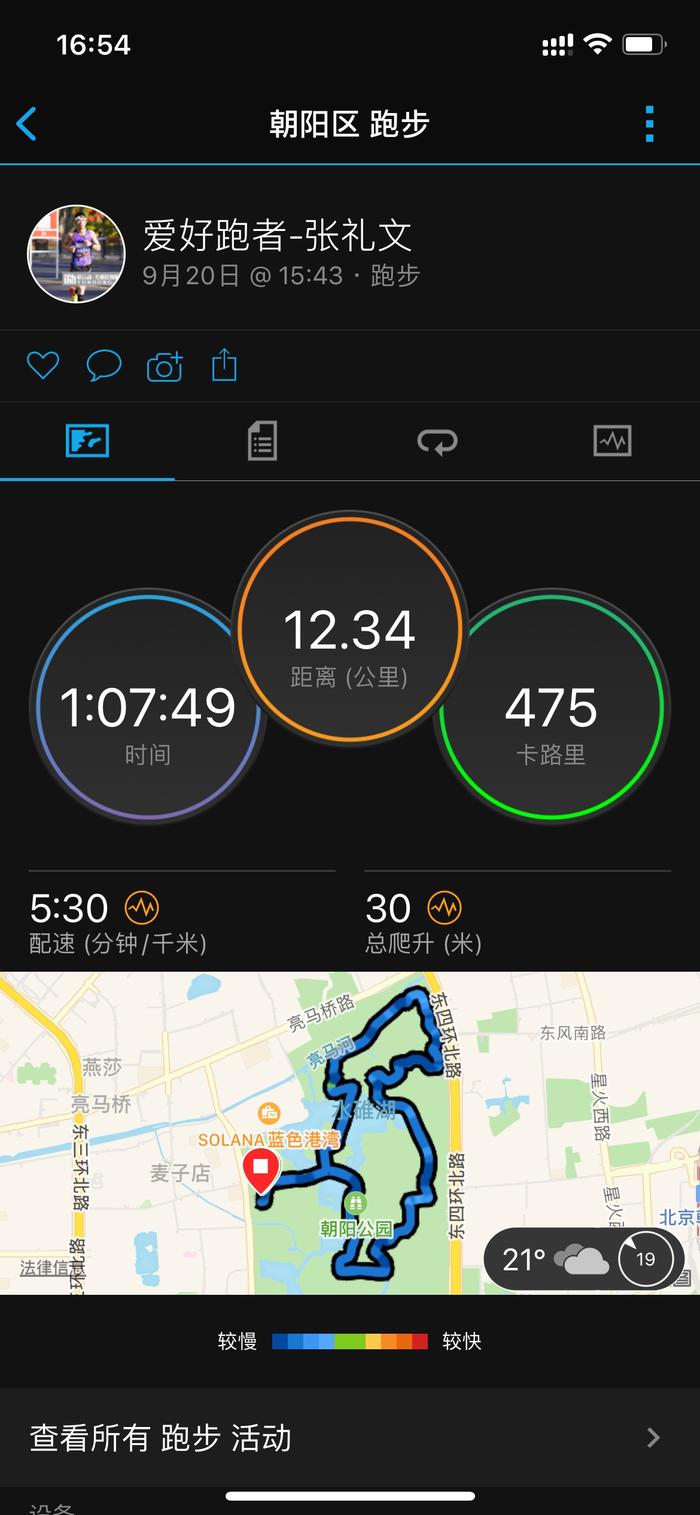This screenshot has width=700, height=1515.
Task: Open the running route map
Action: pyautogui.click(x=350, y=1130)
